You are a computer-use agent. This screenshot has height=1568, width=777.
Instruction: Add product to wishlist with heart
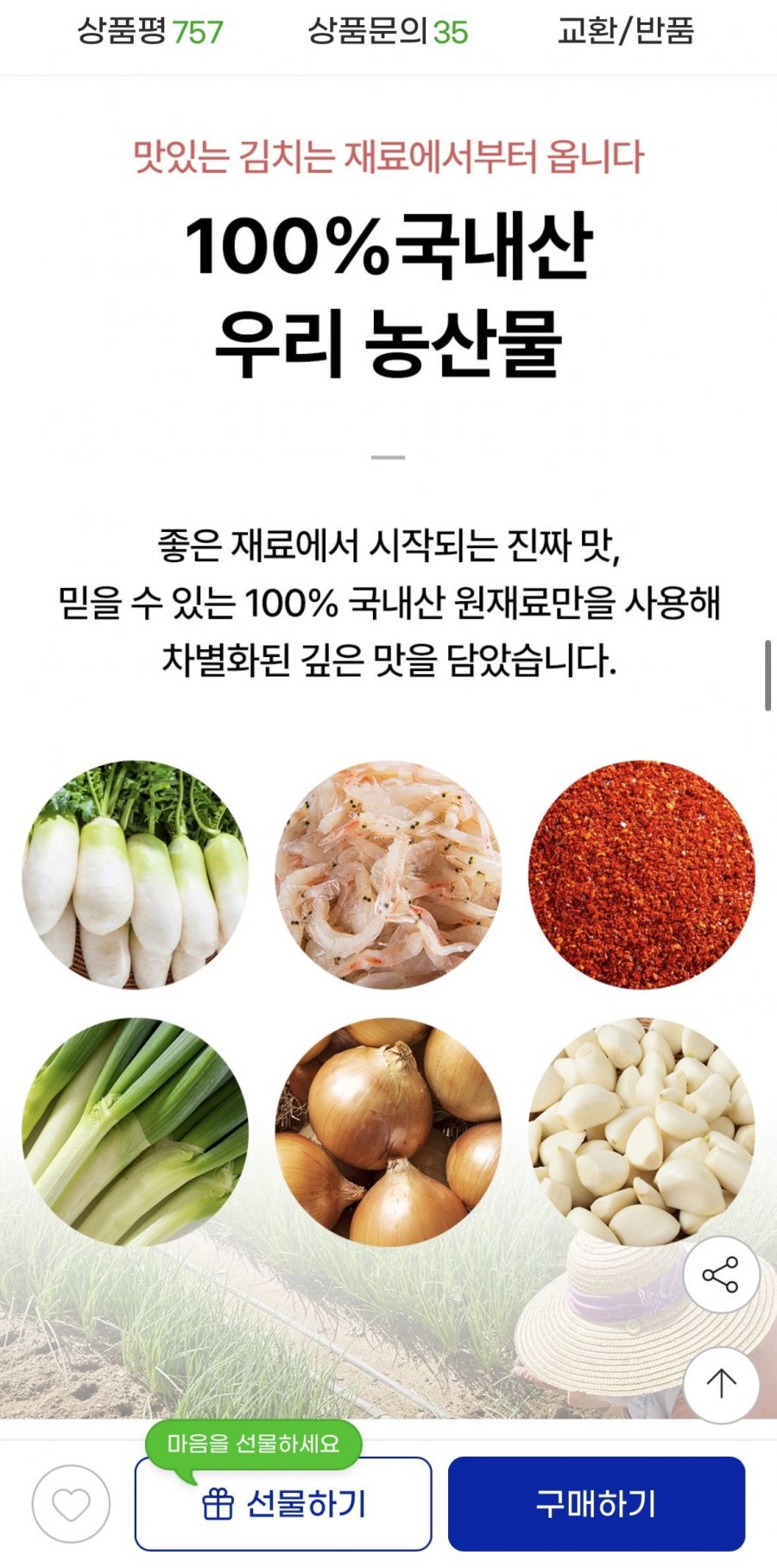click(x=71, y=1504)
